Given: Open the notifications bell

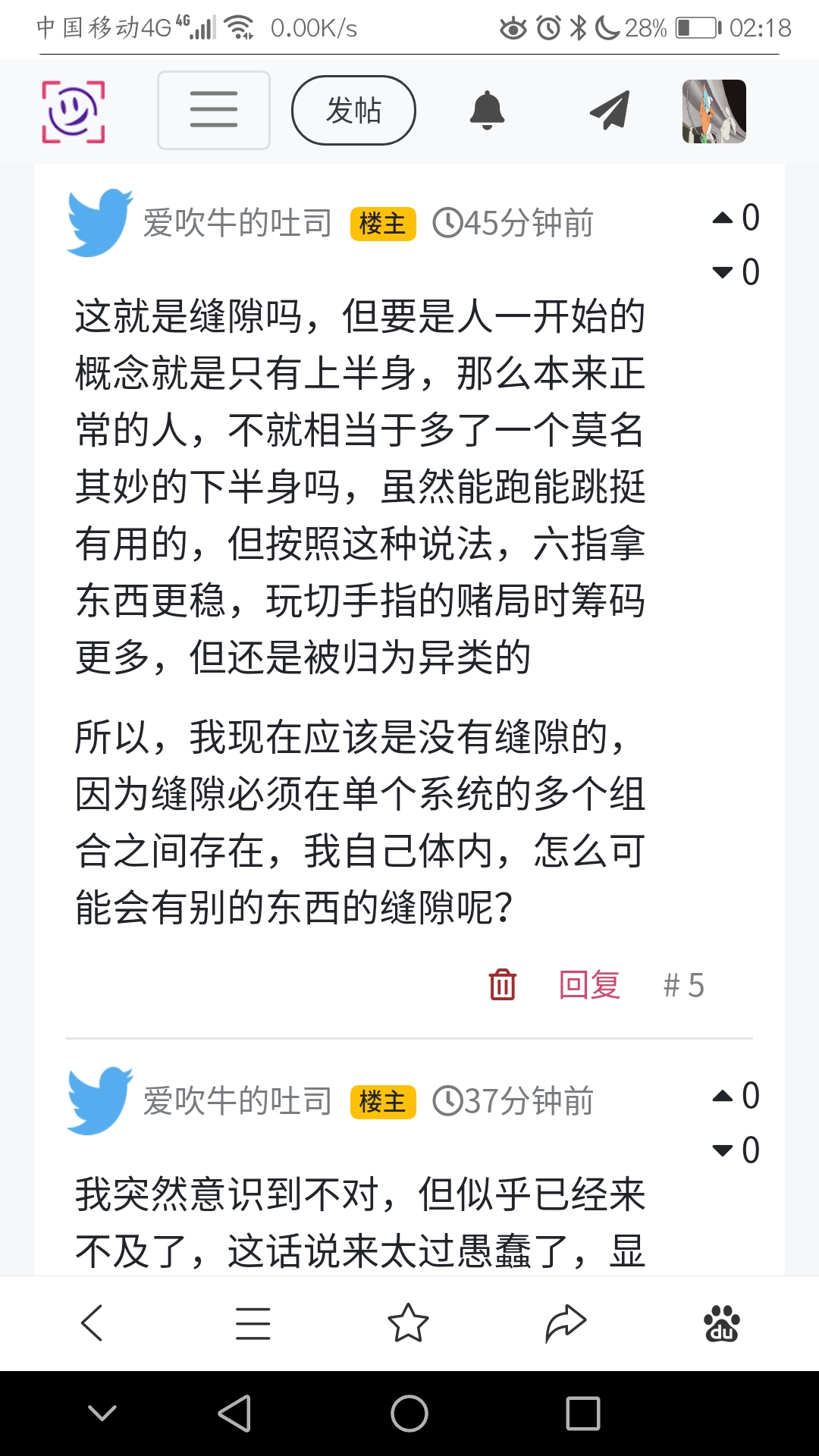Looking at the screenshot, I should [x=487, y=110].
